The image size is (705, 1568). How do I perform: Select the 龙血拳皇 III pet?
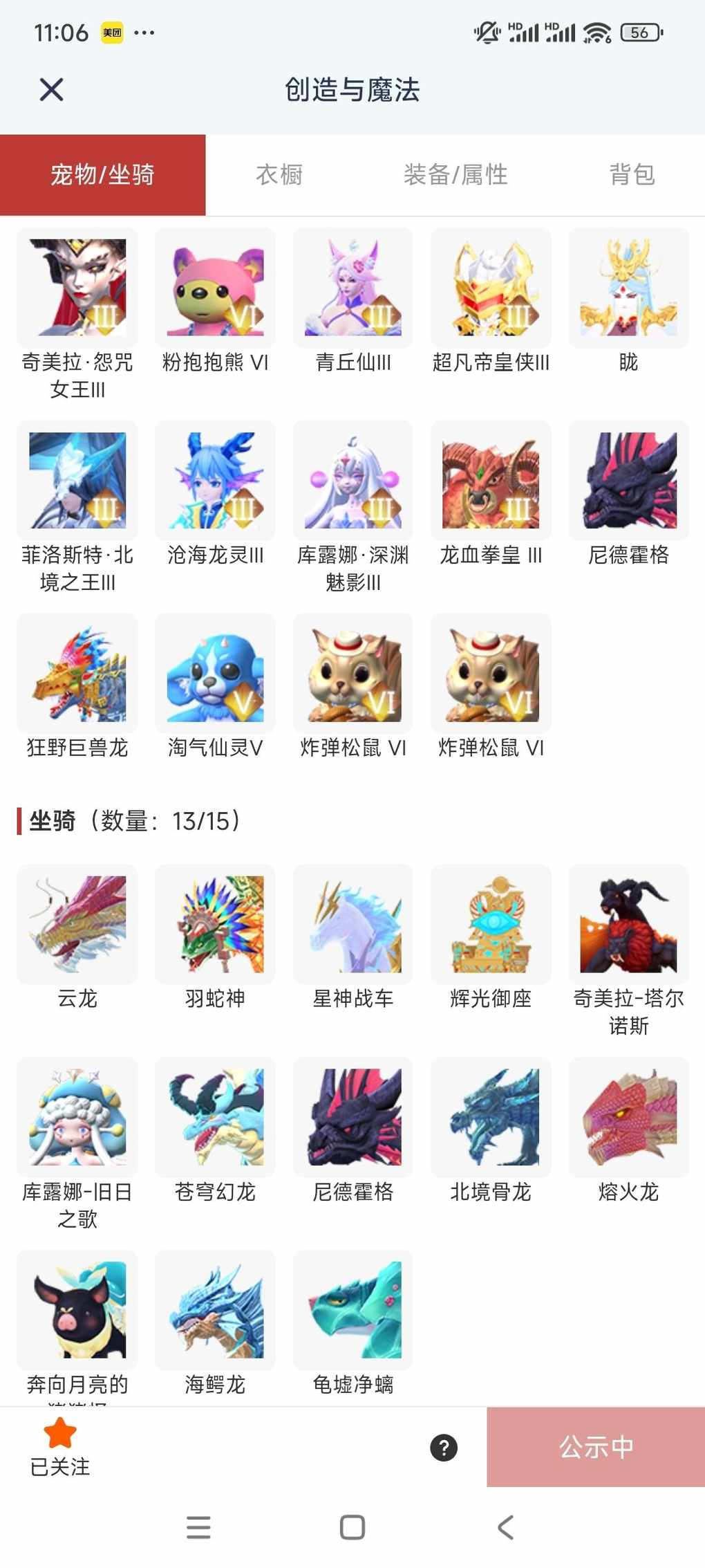click(x=491, y=481)
